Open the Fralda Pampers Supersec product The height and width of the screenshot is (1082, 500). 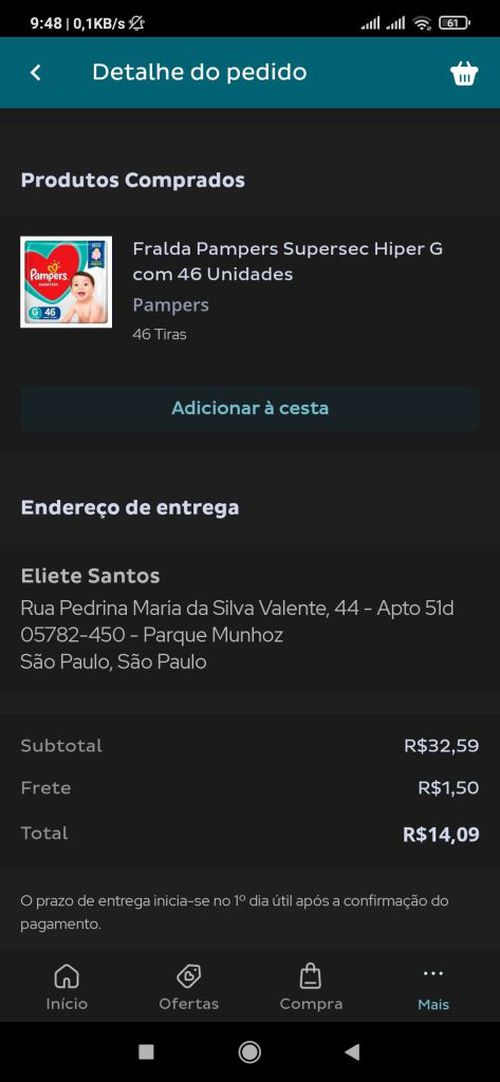[x=288, y=261]
